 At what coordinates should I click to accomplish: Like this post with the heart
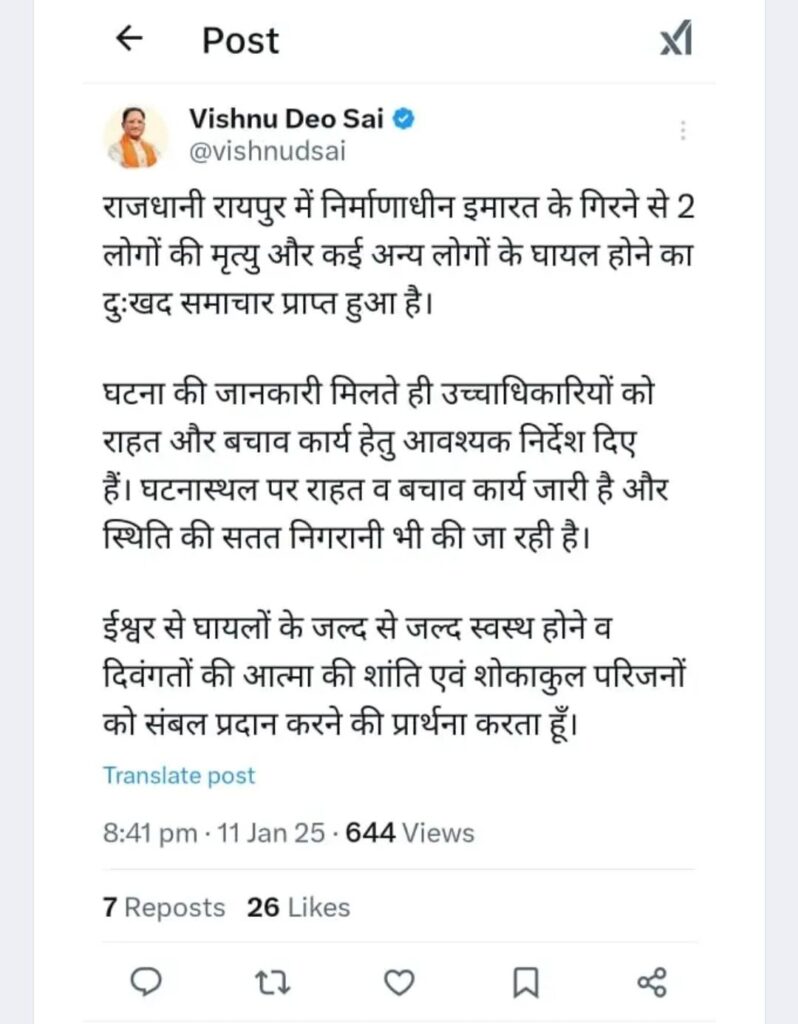(399, 983)
